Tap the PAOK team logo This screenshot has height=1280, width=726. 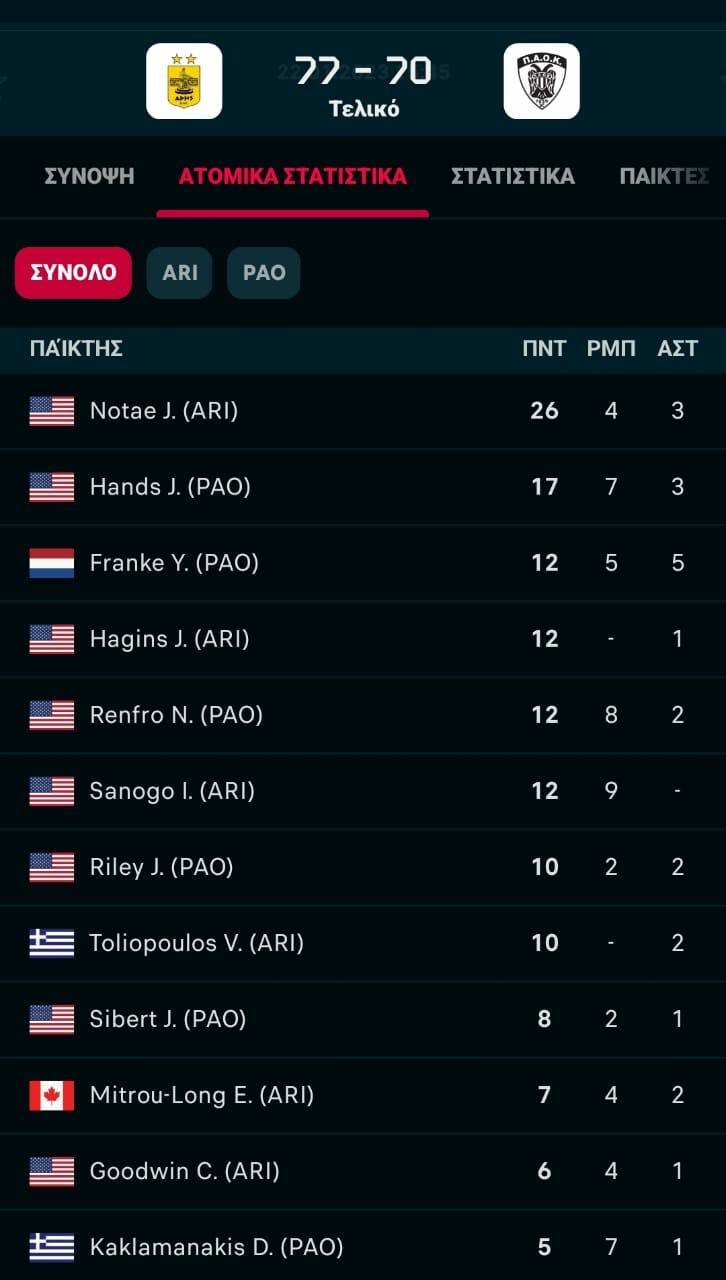tap(541, 81)
